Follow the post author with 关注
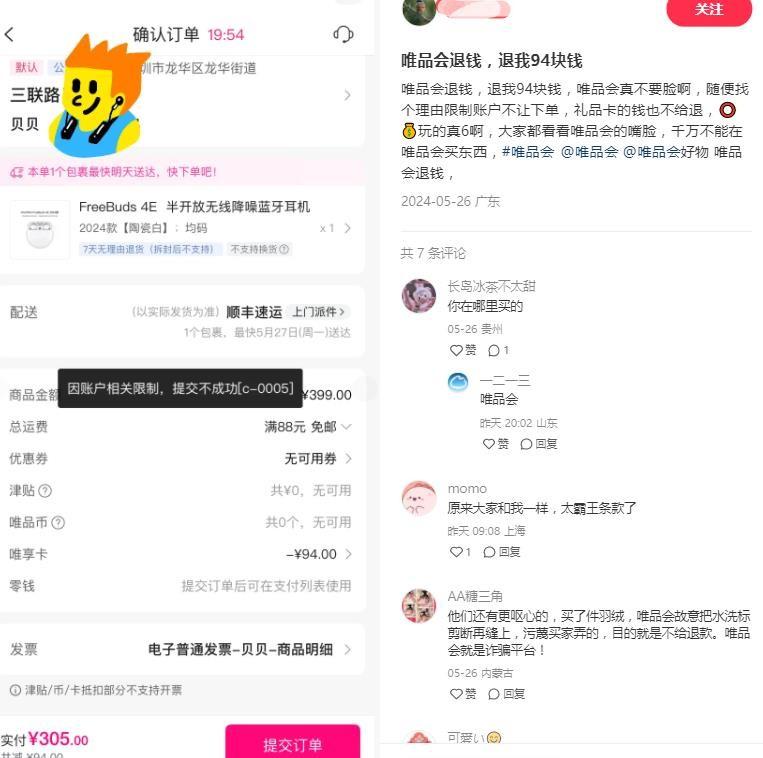 coord(708,10)
